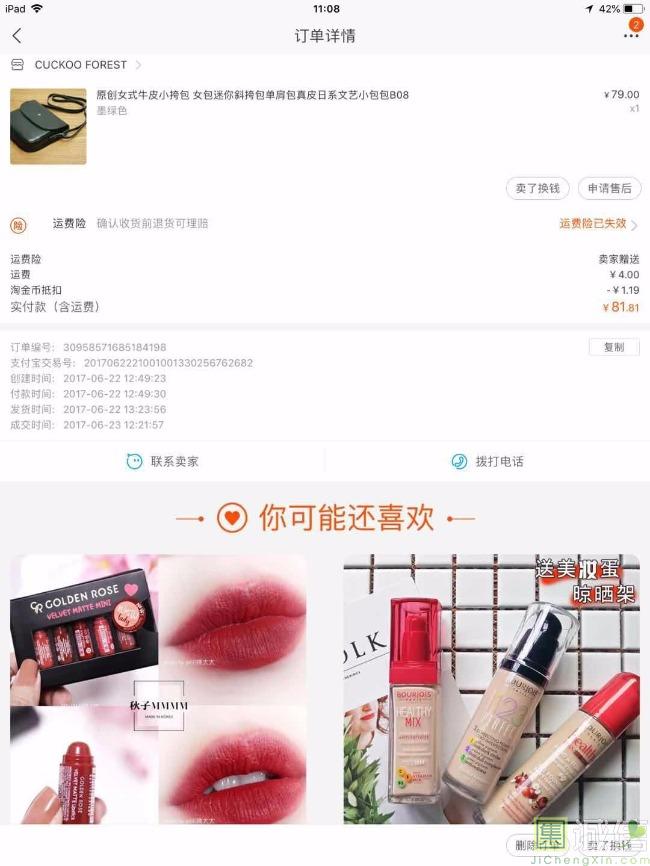Open the 运费险 shipping insurance row
The height and width of the screenshot is (866, 650).
pos(325,224)
